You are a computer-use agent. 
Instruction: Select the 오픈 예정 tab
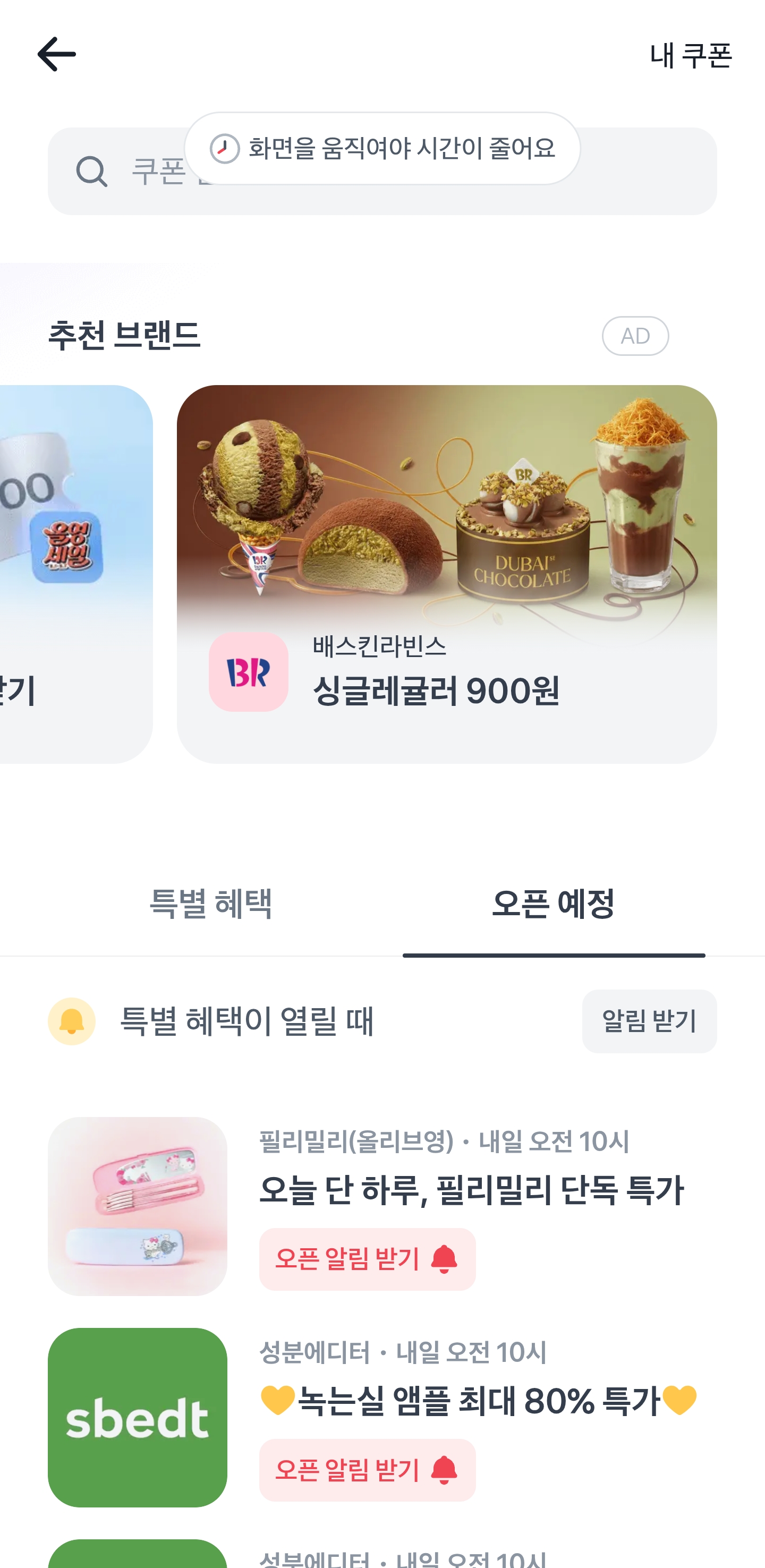click(x=553, y=905)
